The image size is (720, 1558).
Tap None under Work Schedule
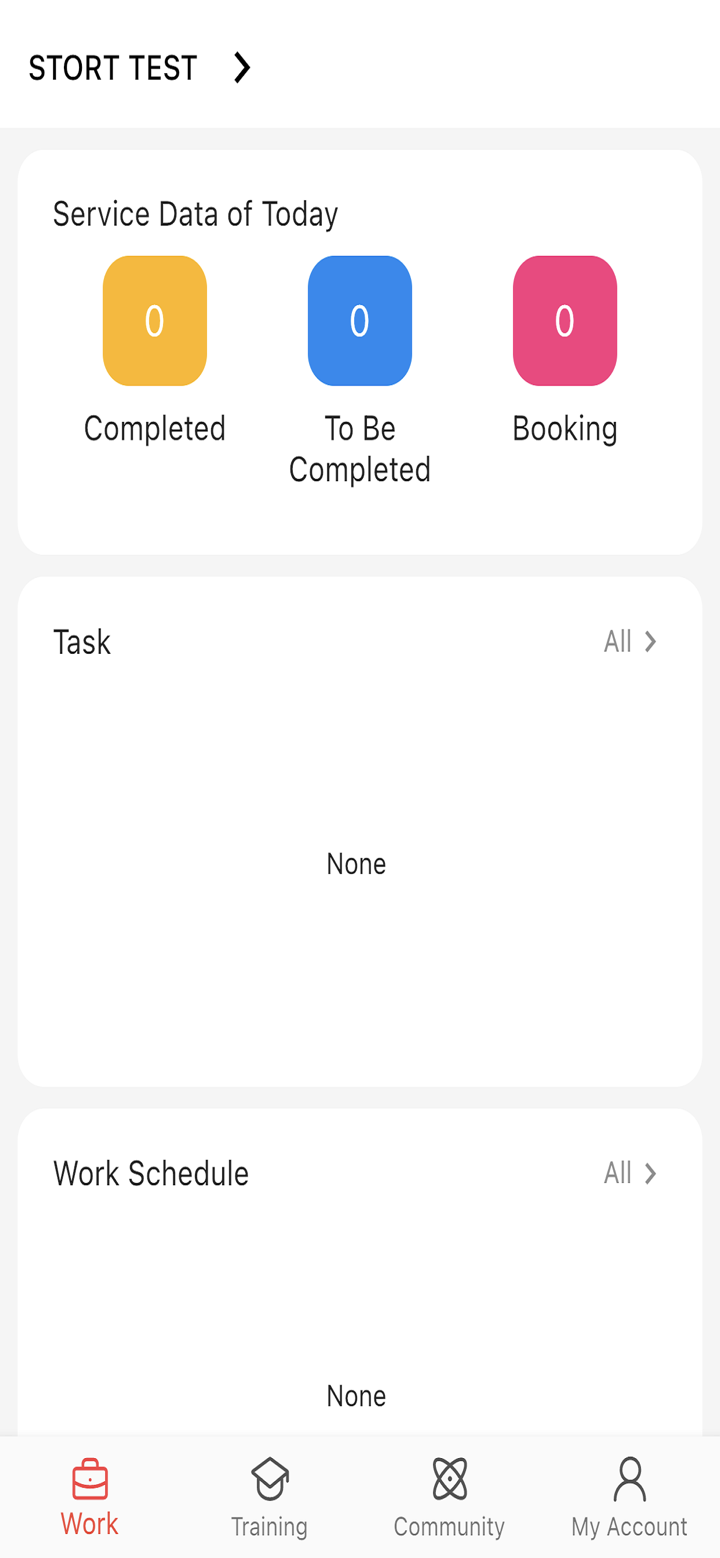[x=356, y=1395]
